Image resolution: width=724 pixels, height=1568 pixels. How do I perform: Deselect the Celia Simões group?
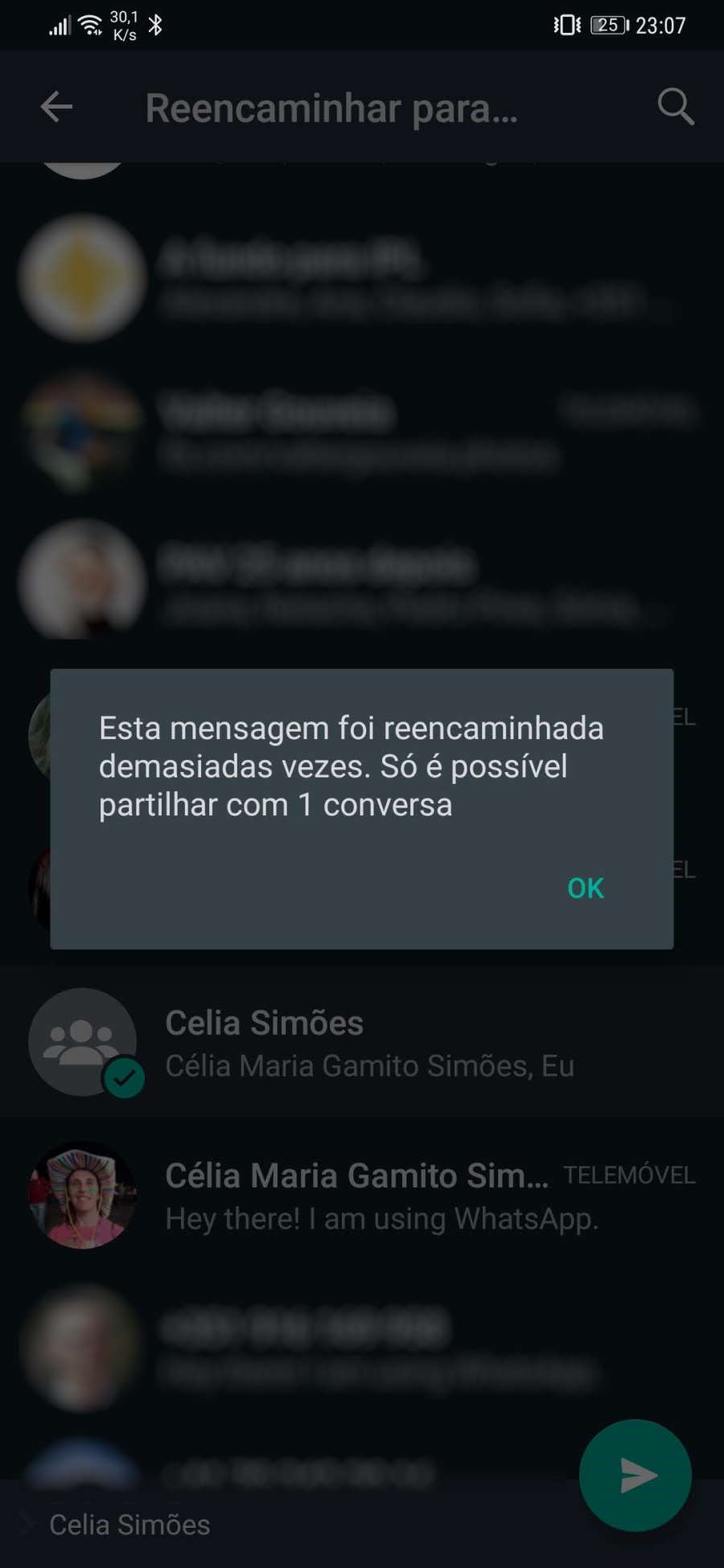pyautogui.click(x=362, y=1042)
